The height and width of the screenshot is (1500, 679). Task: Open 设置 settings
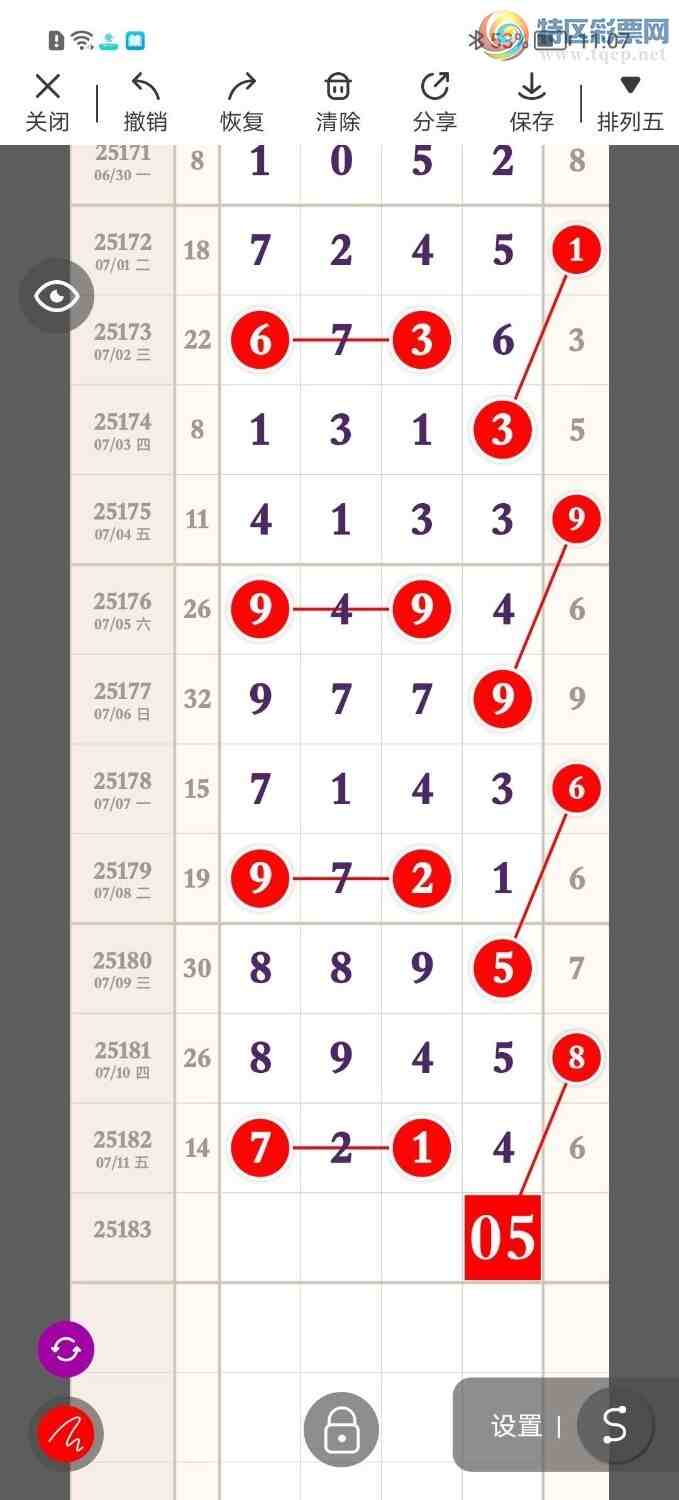click(x=516, y=1426)
